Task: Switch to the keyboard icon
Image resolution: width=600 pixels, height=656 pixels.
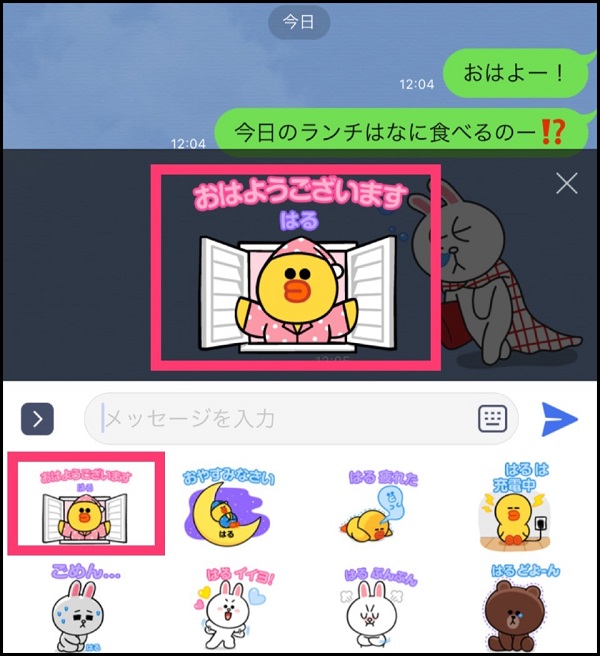Action: 493,419
